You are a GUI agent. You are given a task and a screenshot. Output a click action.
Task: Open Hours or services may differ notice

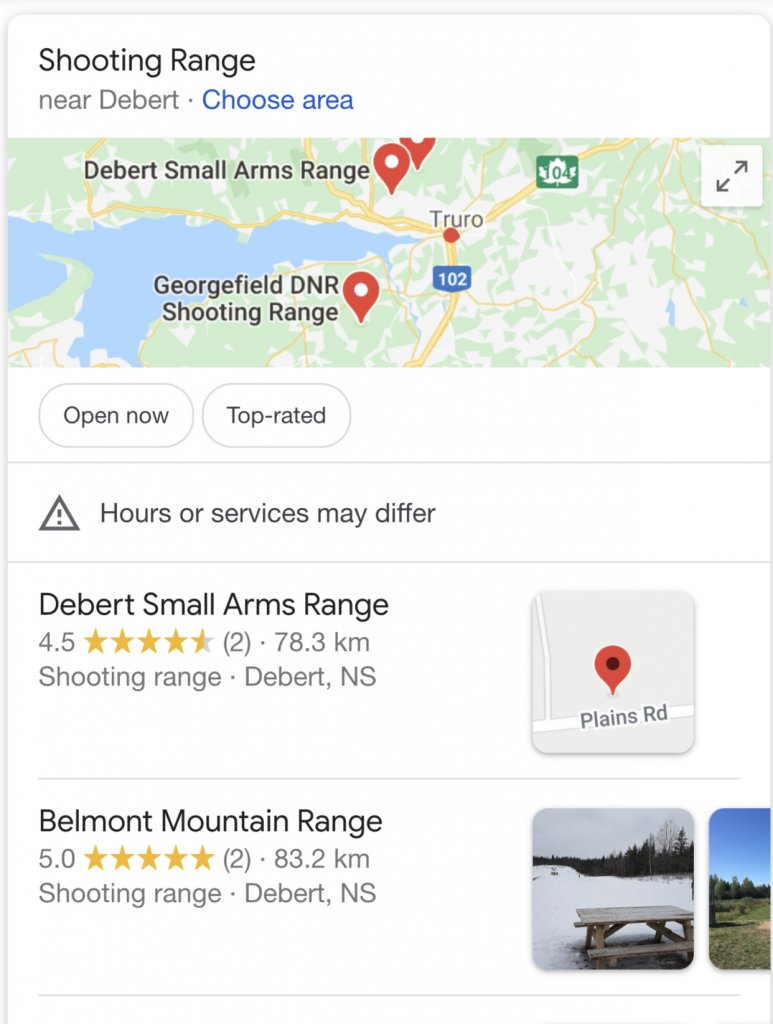click(267, 514)
